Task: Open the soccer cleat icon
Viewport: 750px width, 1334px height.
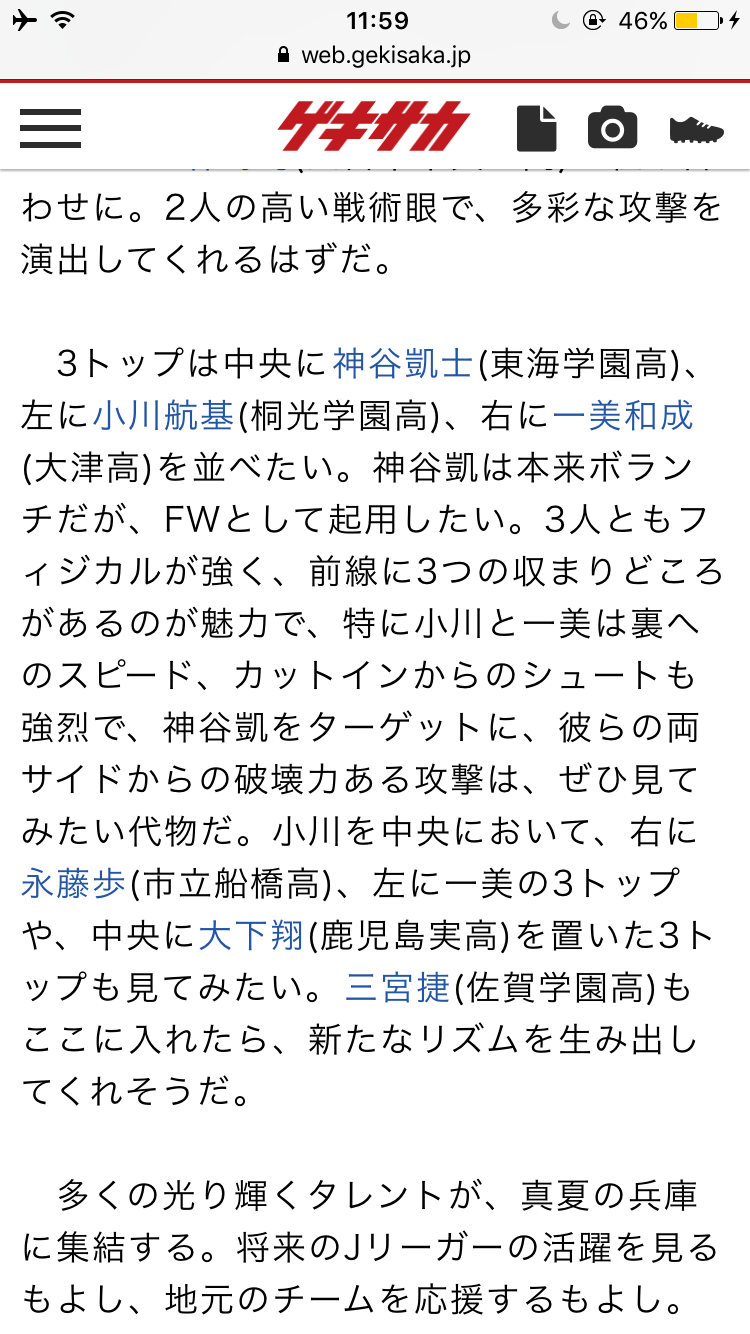Action: 697,129
